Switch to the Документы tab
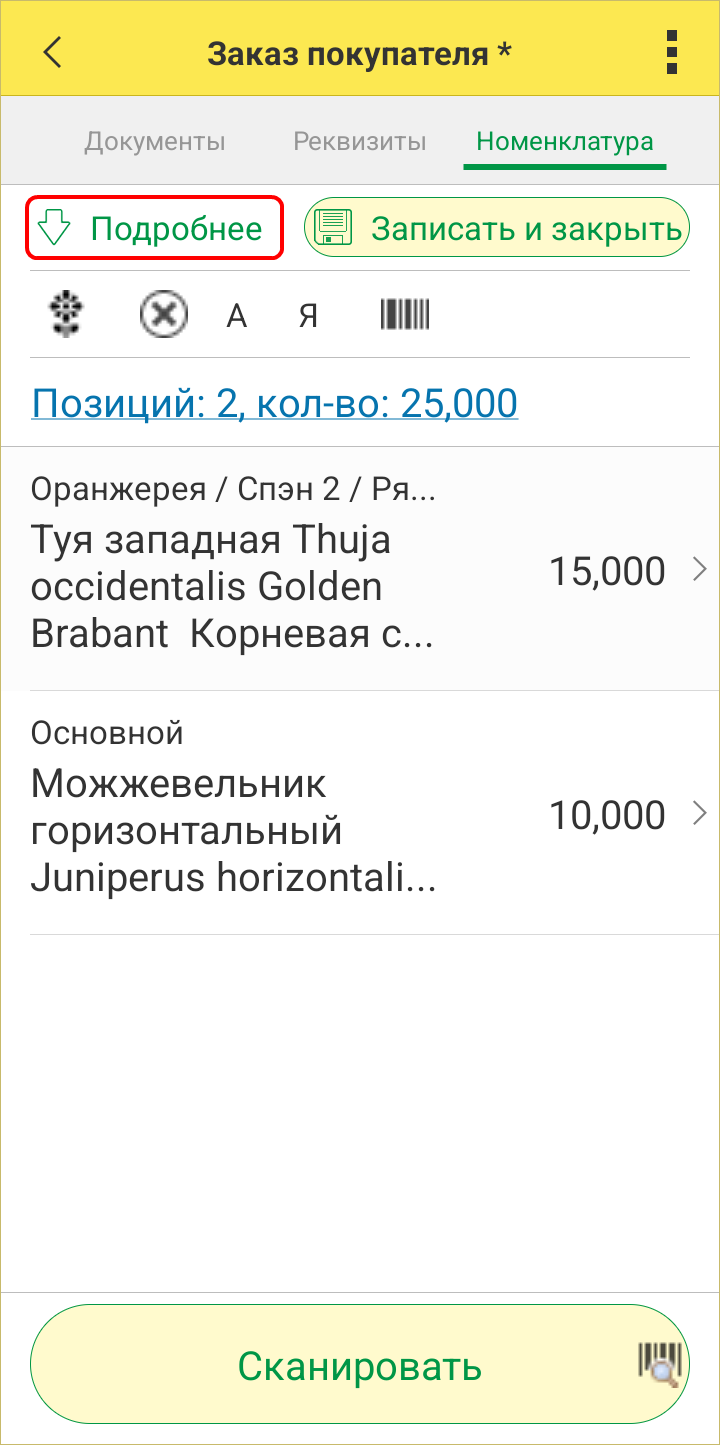This screenshot has width=720, height=1445. point(155,141)
